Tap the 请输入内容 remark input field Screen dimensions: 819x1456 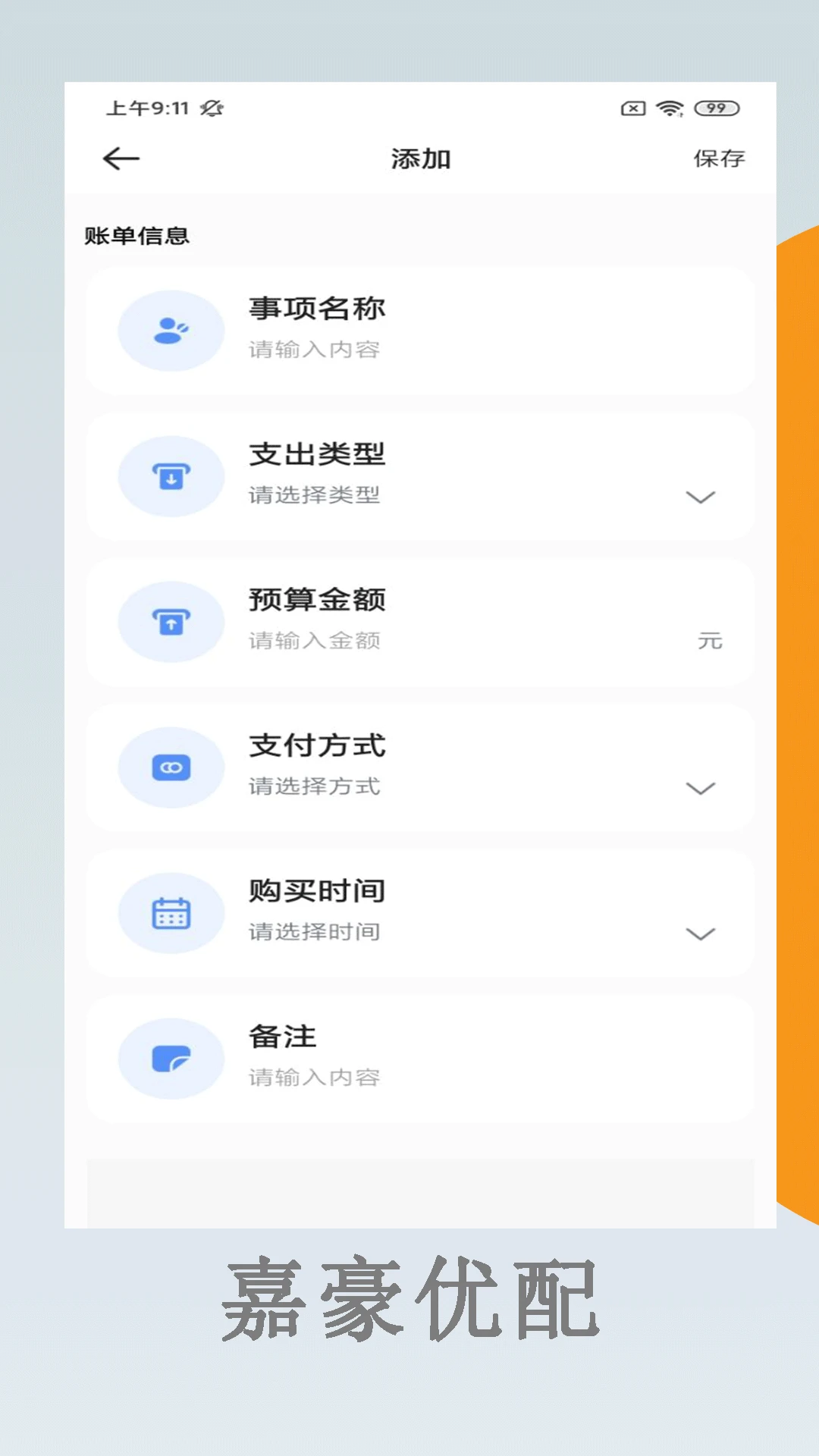315,1077
